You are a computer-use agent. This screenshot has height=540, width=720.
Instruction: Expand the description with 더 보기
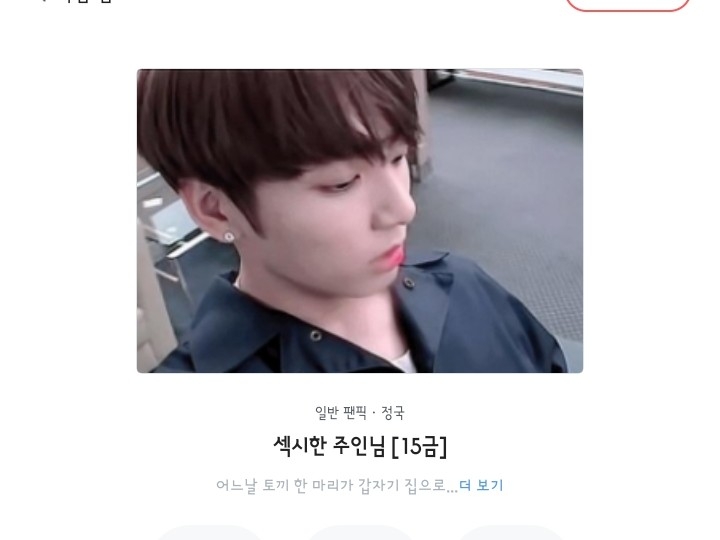(481, 485)
